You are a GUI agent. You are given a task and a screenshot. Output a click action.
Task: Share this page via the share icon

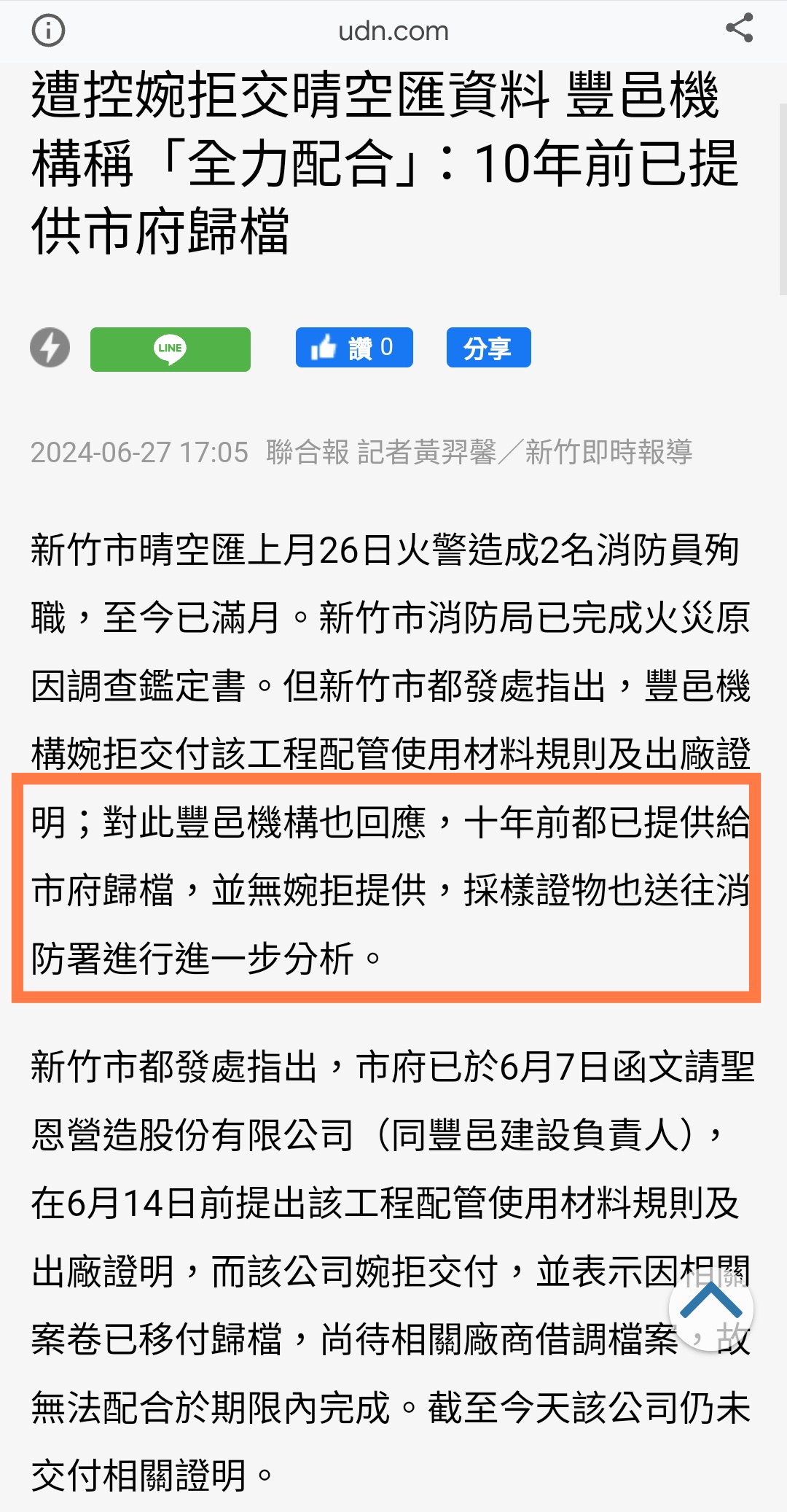739,29
